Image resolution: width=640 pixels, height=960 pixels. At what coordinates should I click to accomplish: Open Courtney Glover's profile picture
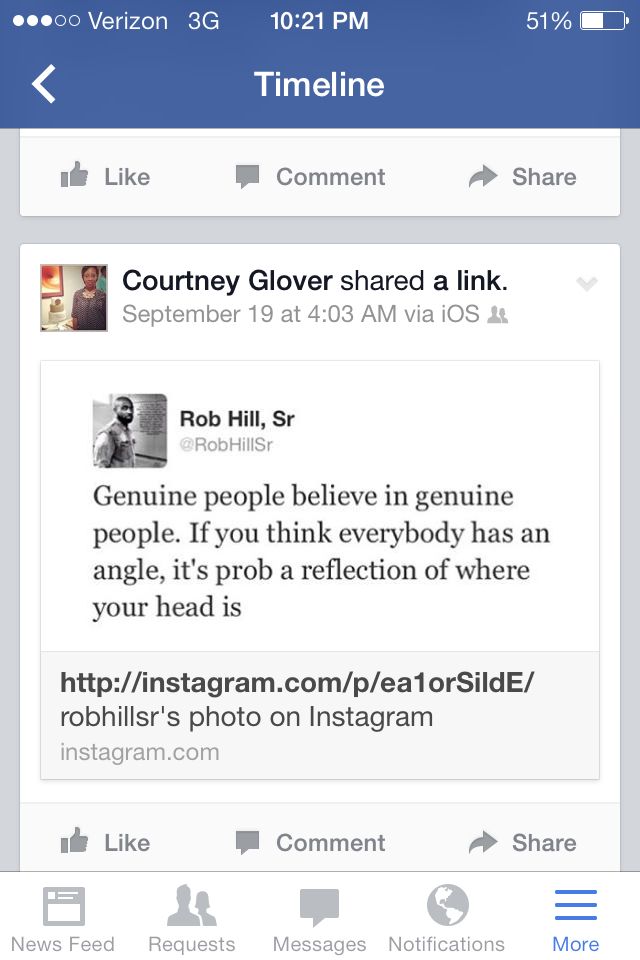[x=73, y=297]
